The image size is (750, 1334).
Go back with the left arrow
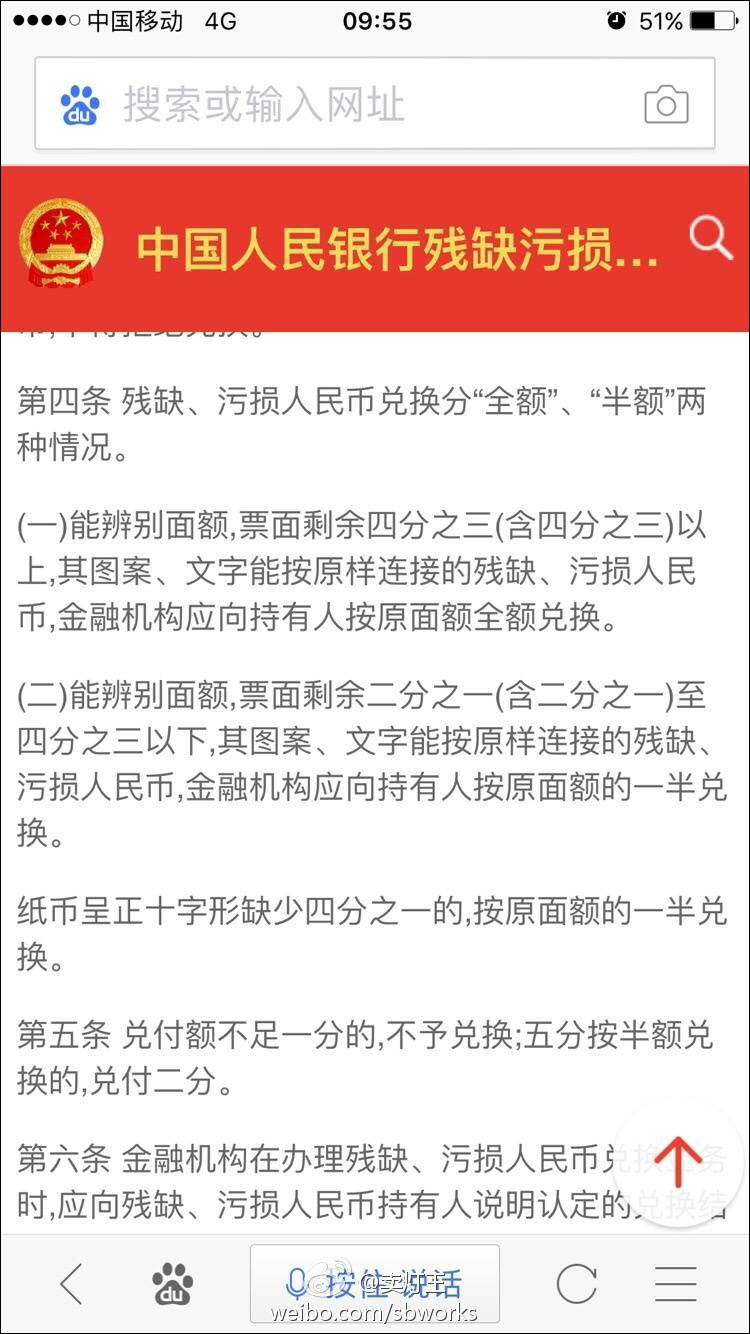(x=71, y=1283)
